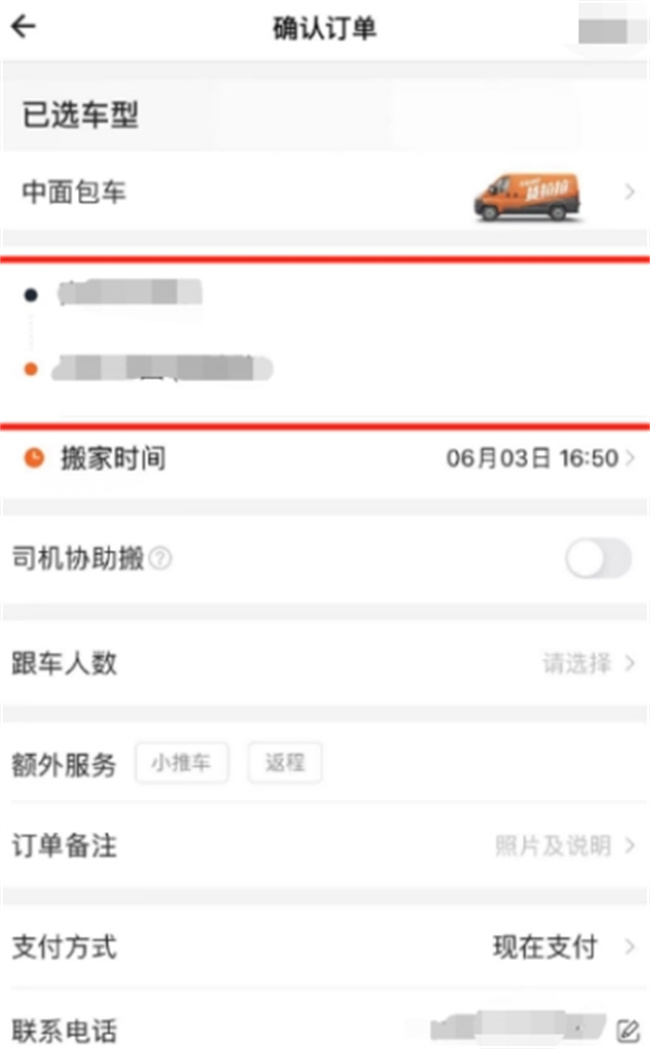650x1049 pixels.
Task: Open the 中面包车 vehicle type row
Action: pyautogui.click(x=325, y=193)
